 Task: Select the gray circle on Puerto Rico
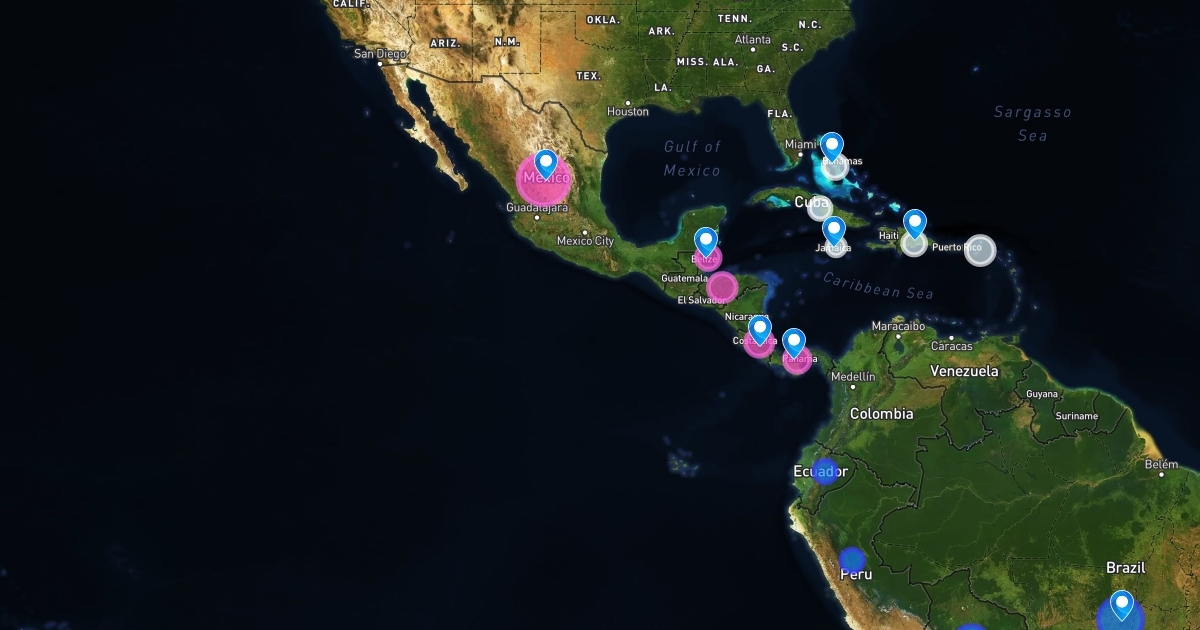[980, 250]
